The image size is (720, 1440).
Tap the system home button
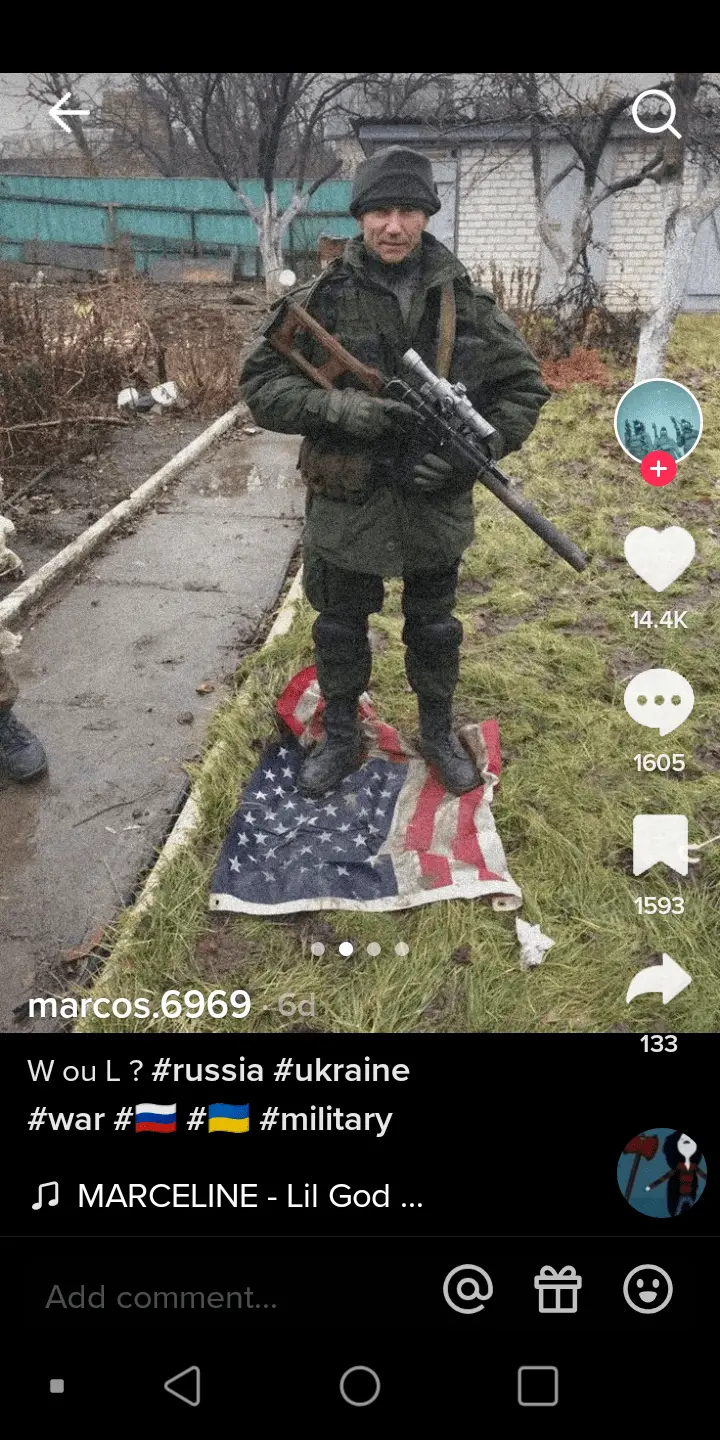360,1386
